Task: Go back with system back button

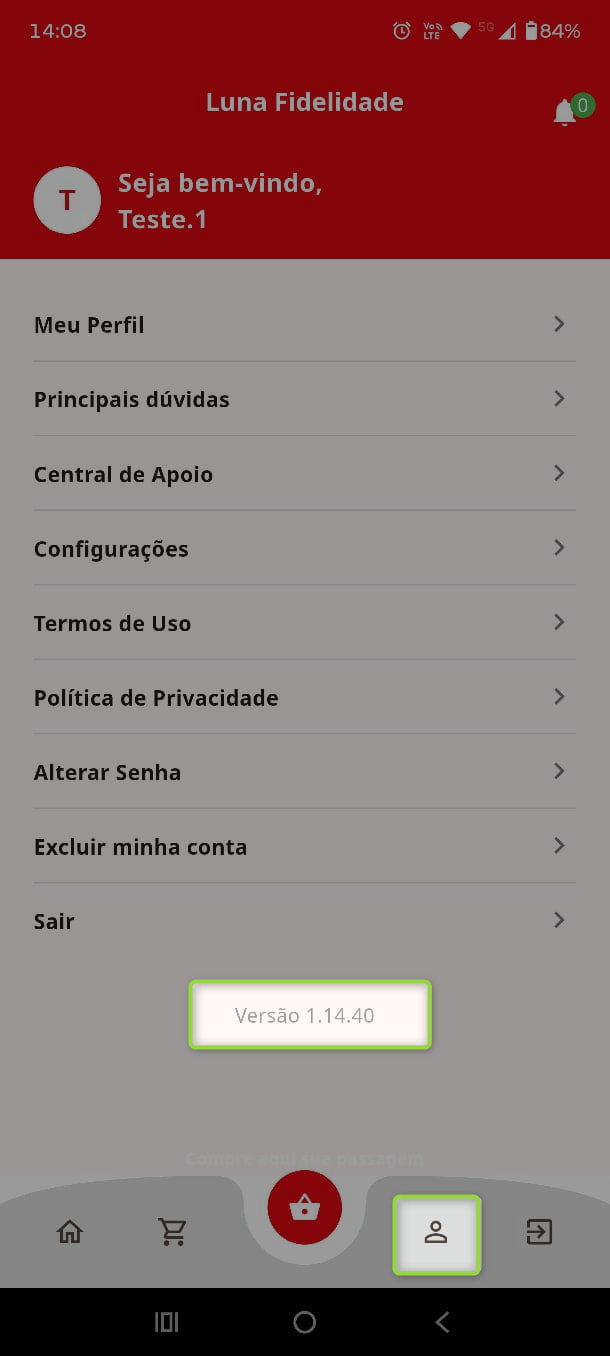Action: (x=443, y=1322)
